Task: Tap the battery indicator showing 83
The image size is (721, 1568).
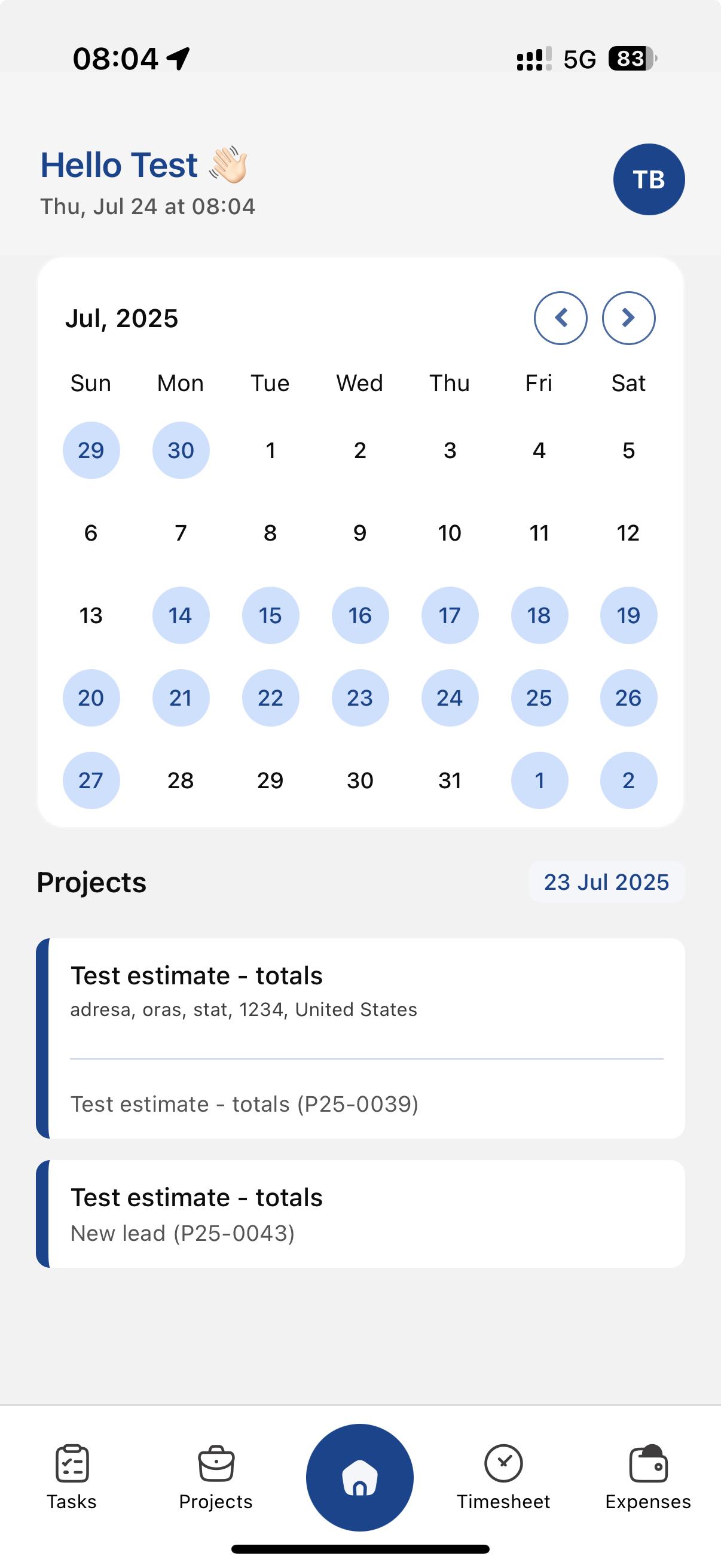Action: point(630,58)
